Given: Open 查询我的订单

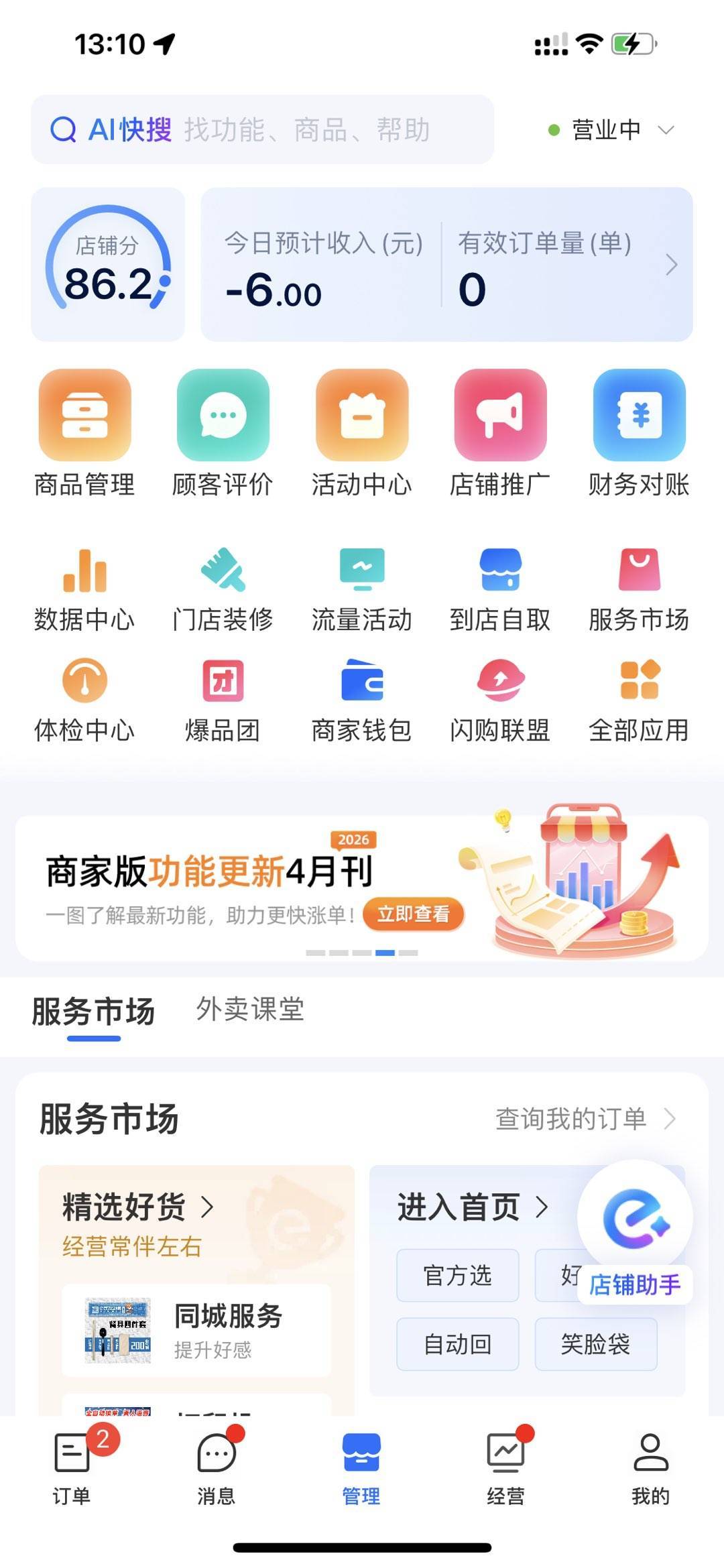Looking at the screenshot, I should coord(585,1119).
